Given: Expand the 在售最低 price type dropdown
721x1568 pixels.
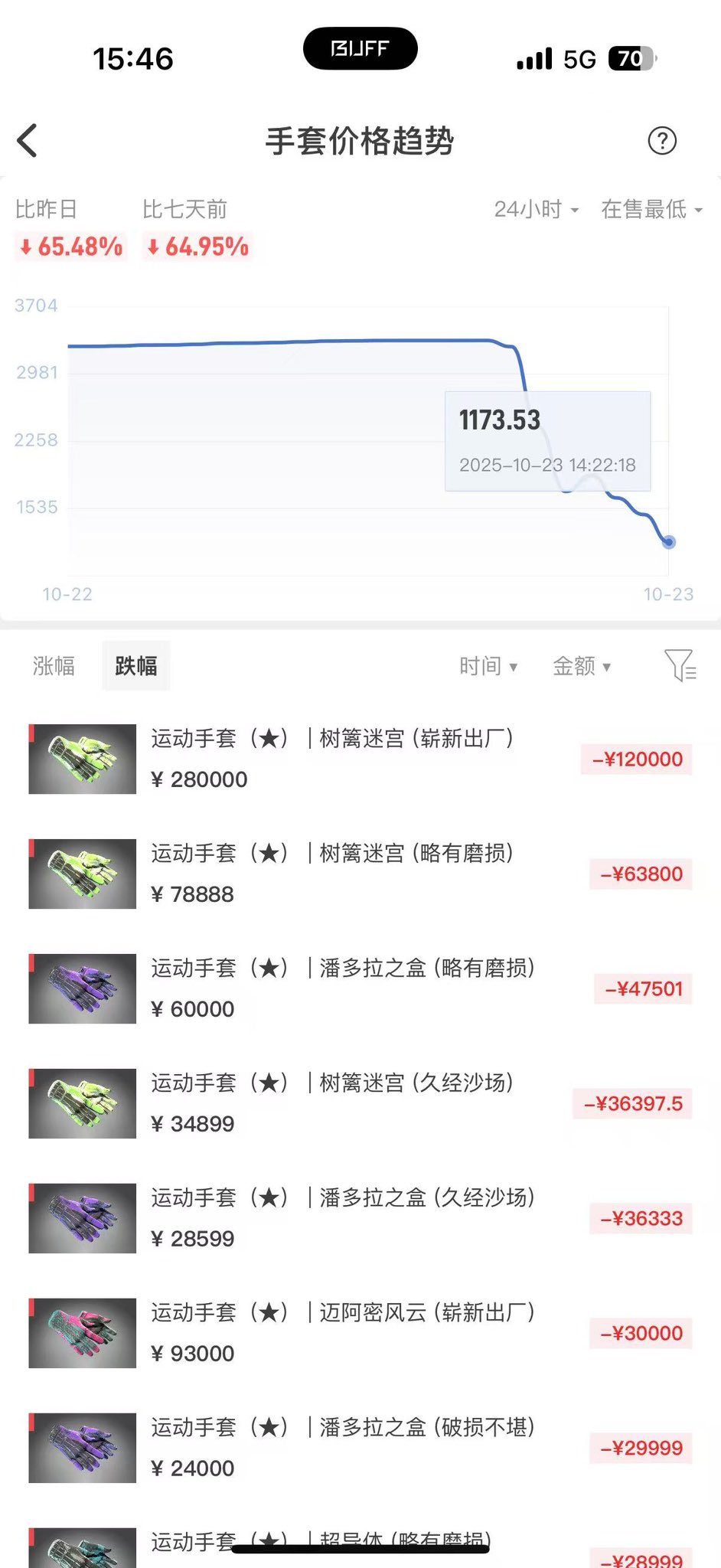Looking at the screenshot, I should coord(651,209).
